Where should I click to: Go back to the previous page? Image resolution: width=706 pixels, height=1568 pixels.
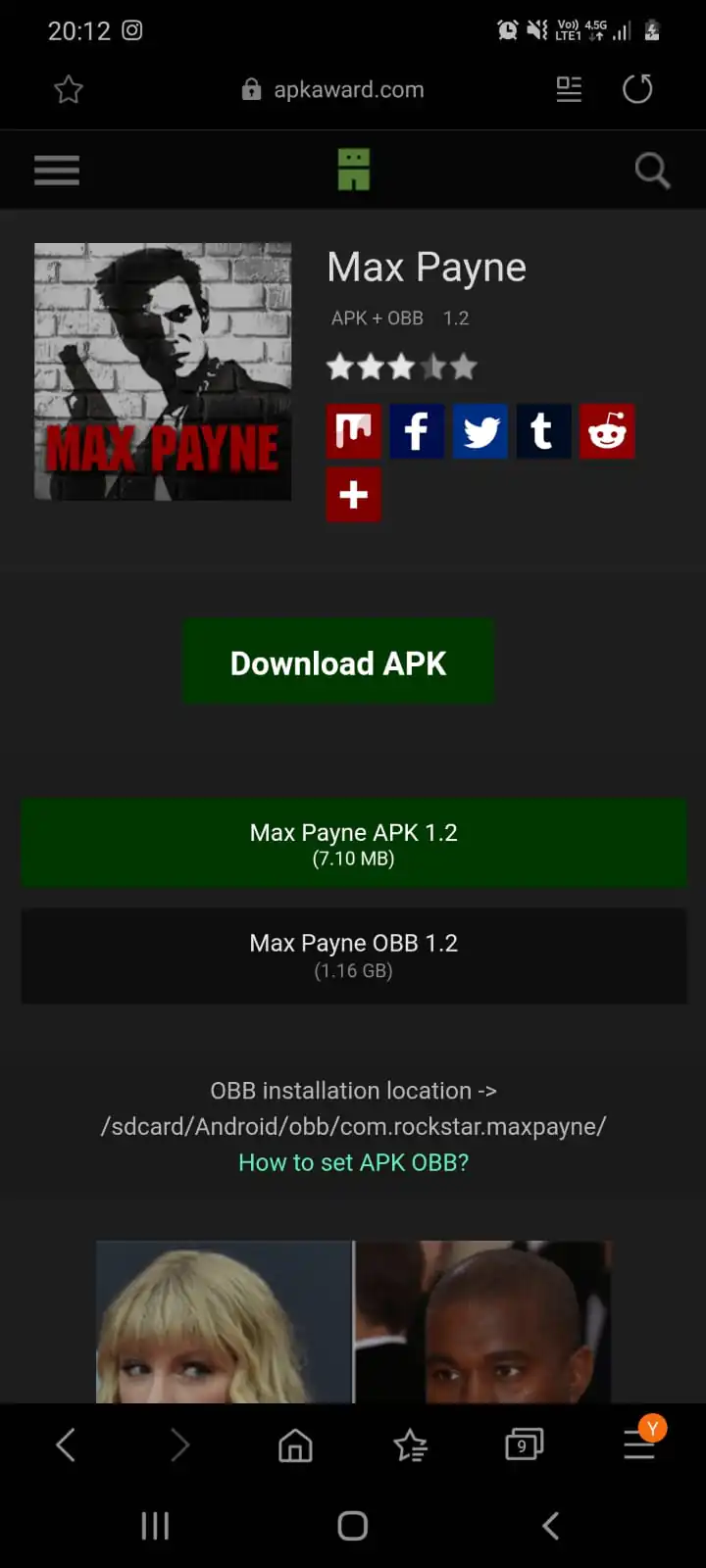(x=66, y=1445)
